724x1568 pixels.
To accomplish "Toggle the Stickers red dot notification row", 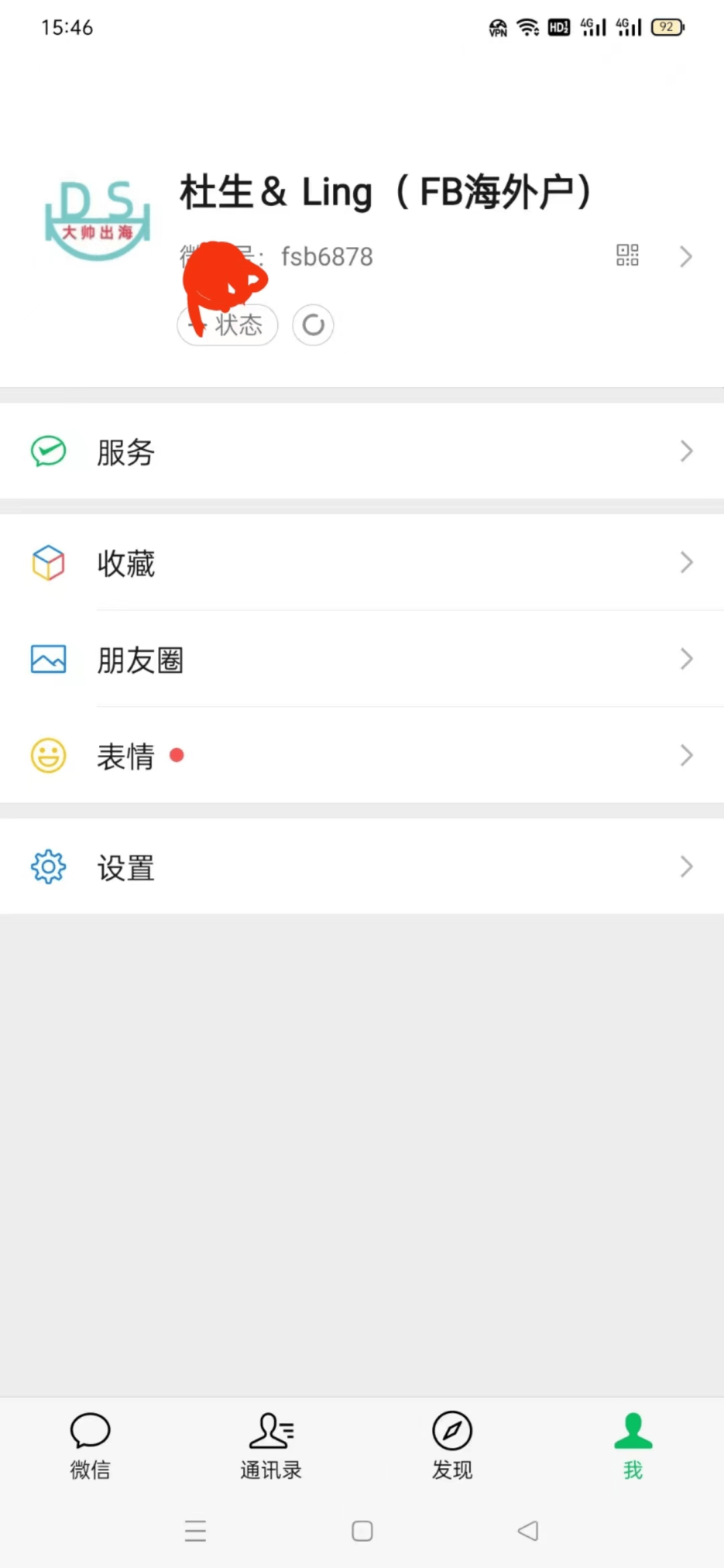I will tap(176, 755).
